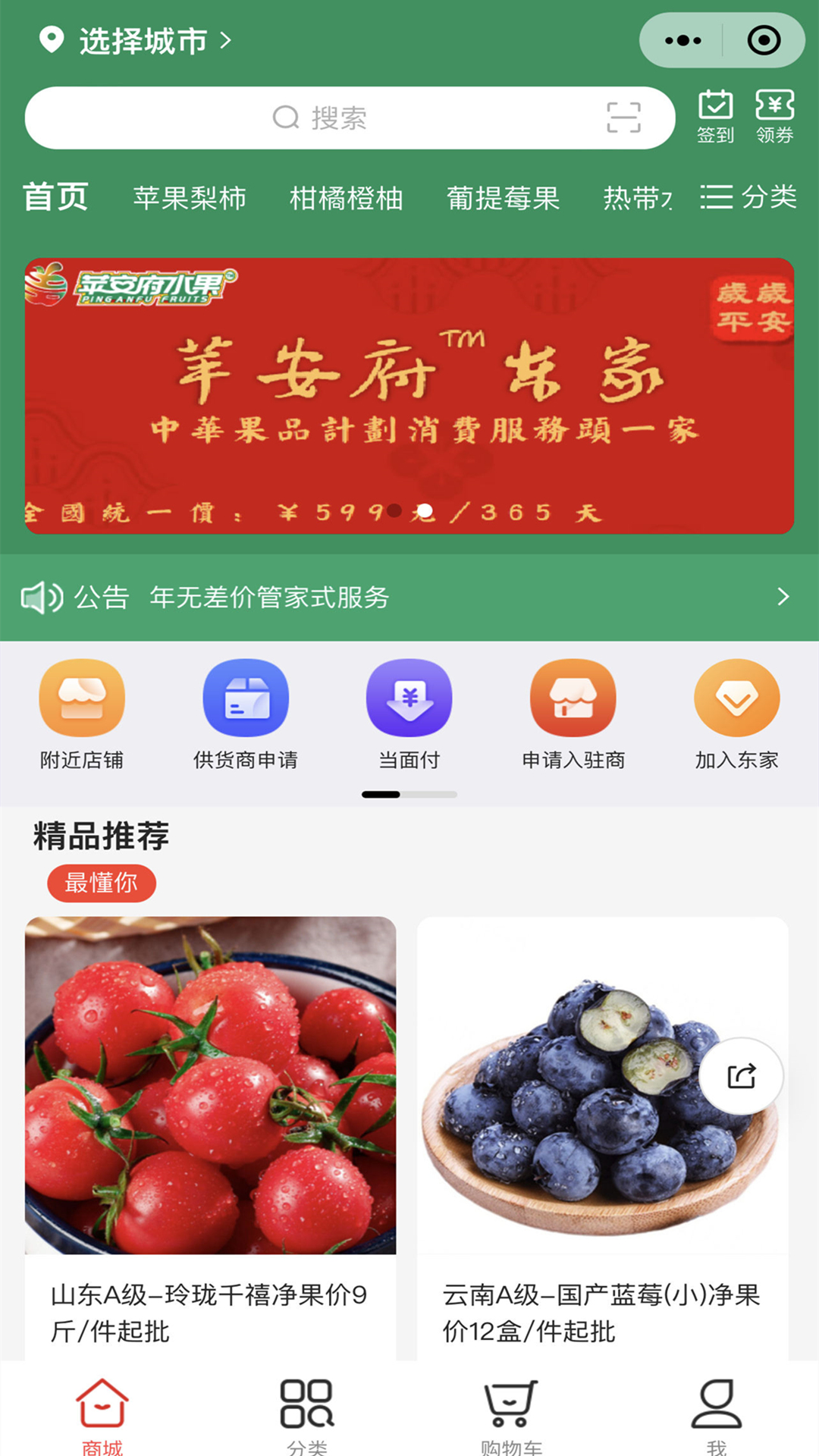This screenshot has width=819, height=1456.
Task: Open 领券 to get coupons
Action: (x=774, y=116)
